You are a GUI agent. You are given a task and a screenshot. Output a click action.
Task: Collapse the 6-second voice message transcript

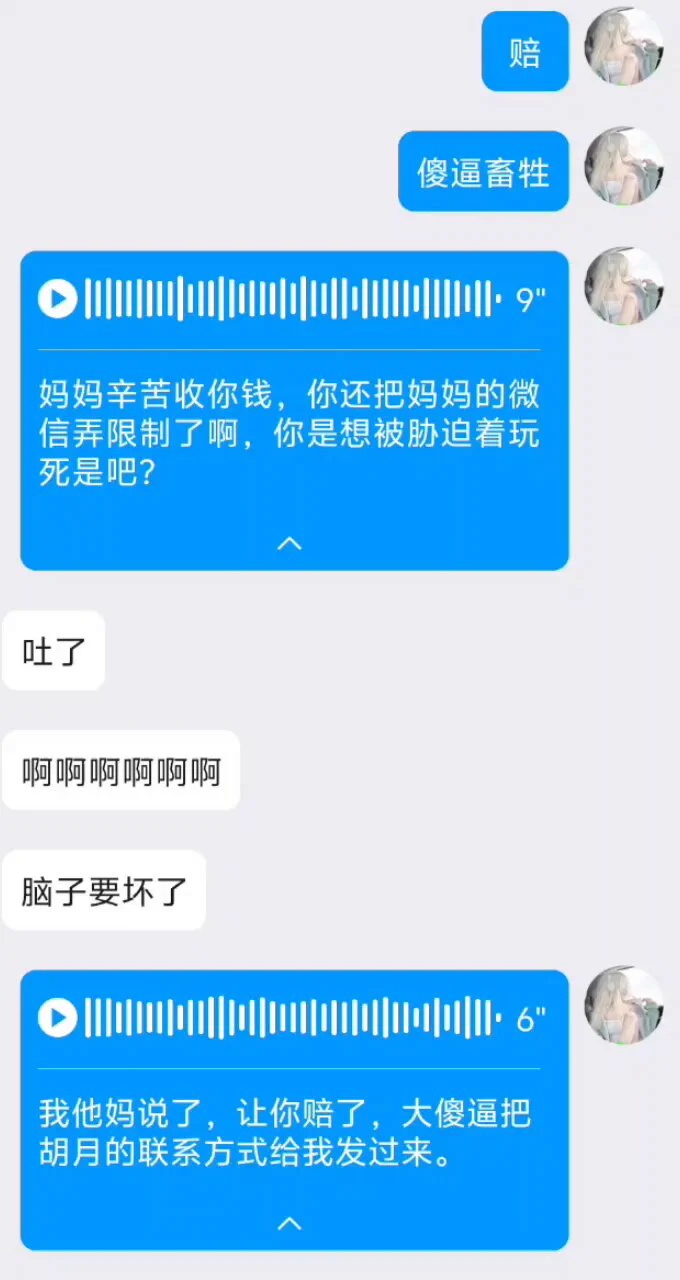[289, 1223]
